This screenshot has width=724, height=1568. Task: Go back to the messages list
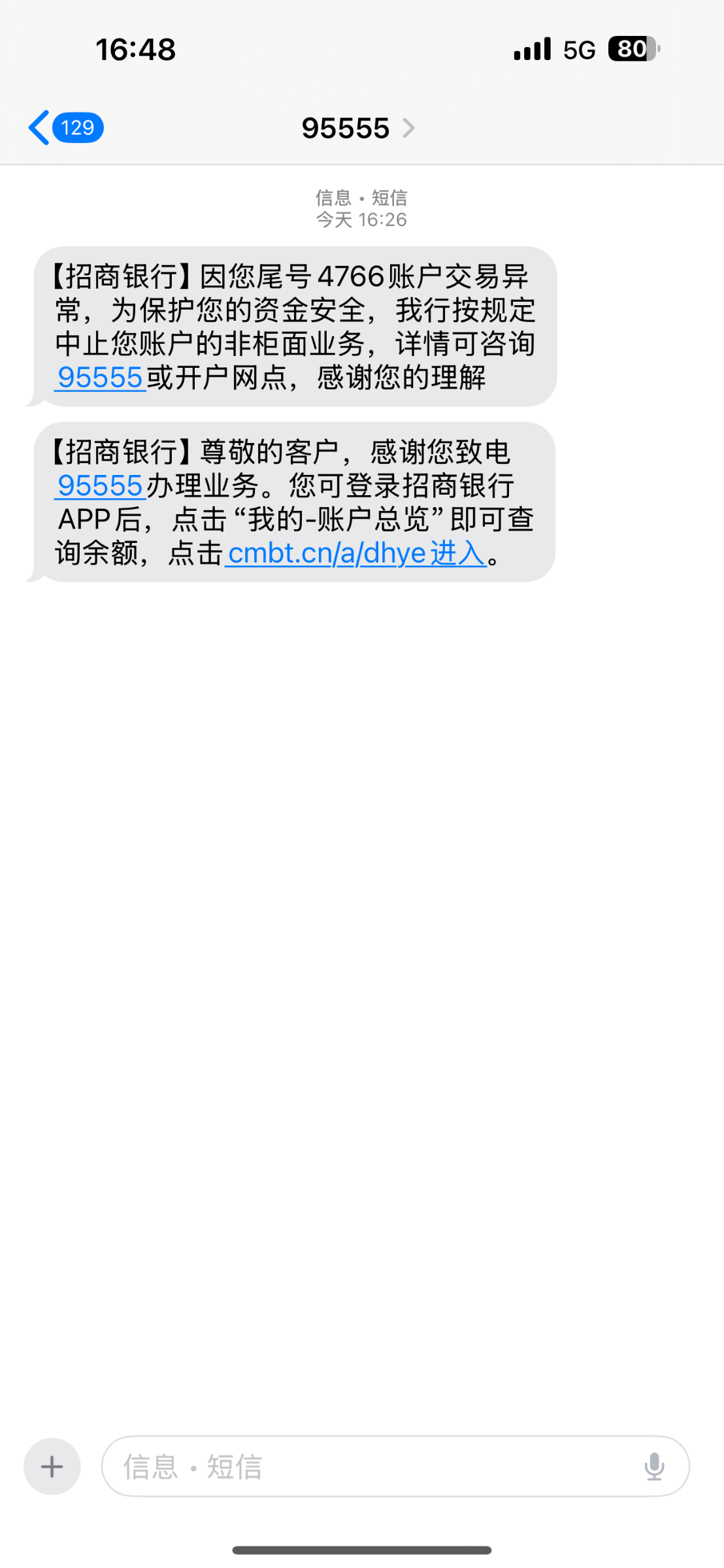(64, 127)
